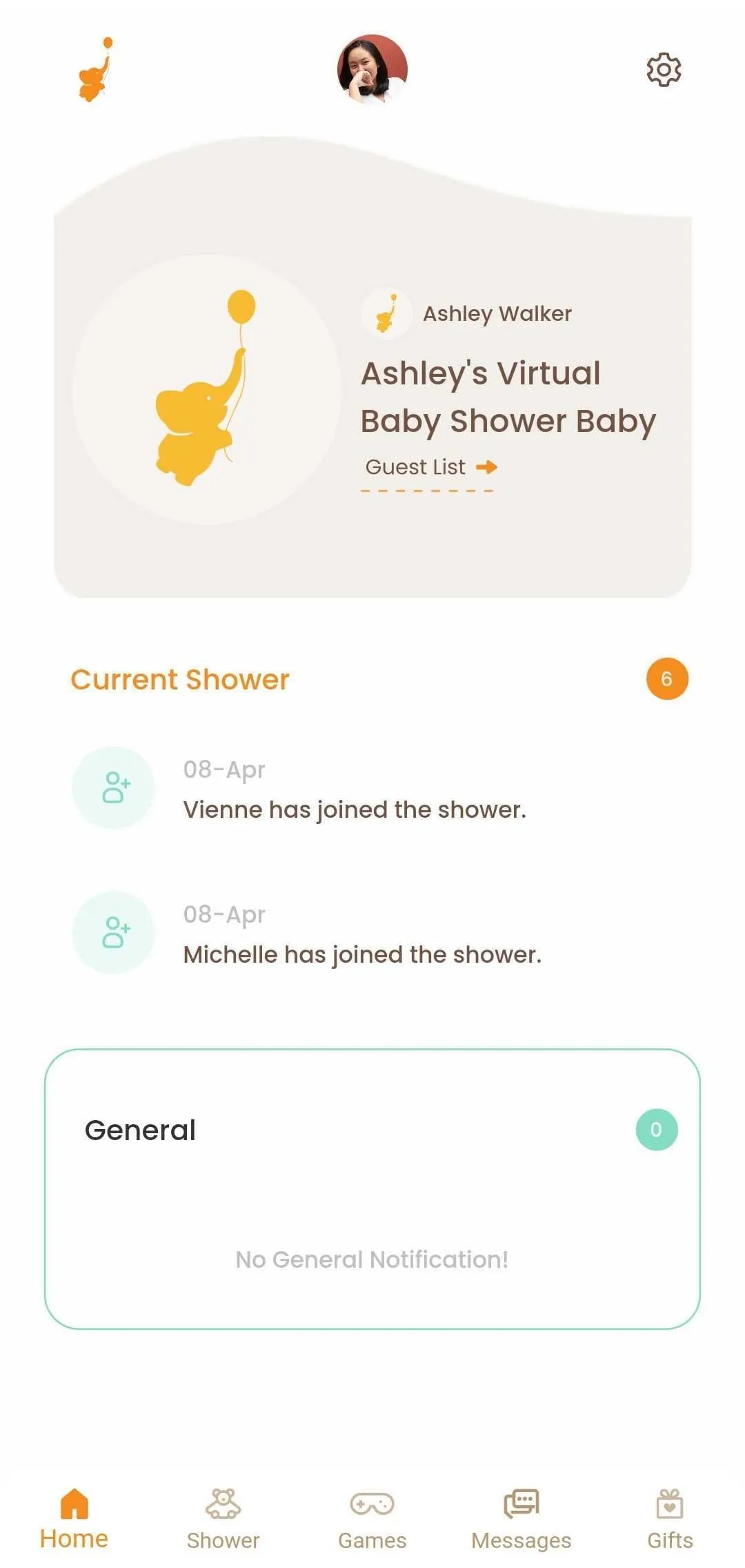This screenshot has width=745, height=1568.
Task: Click the General section zero badge
Action: [x=657, y=1129]
